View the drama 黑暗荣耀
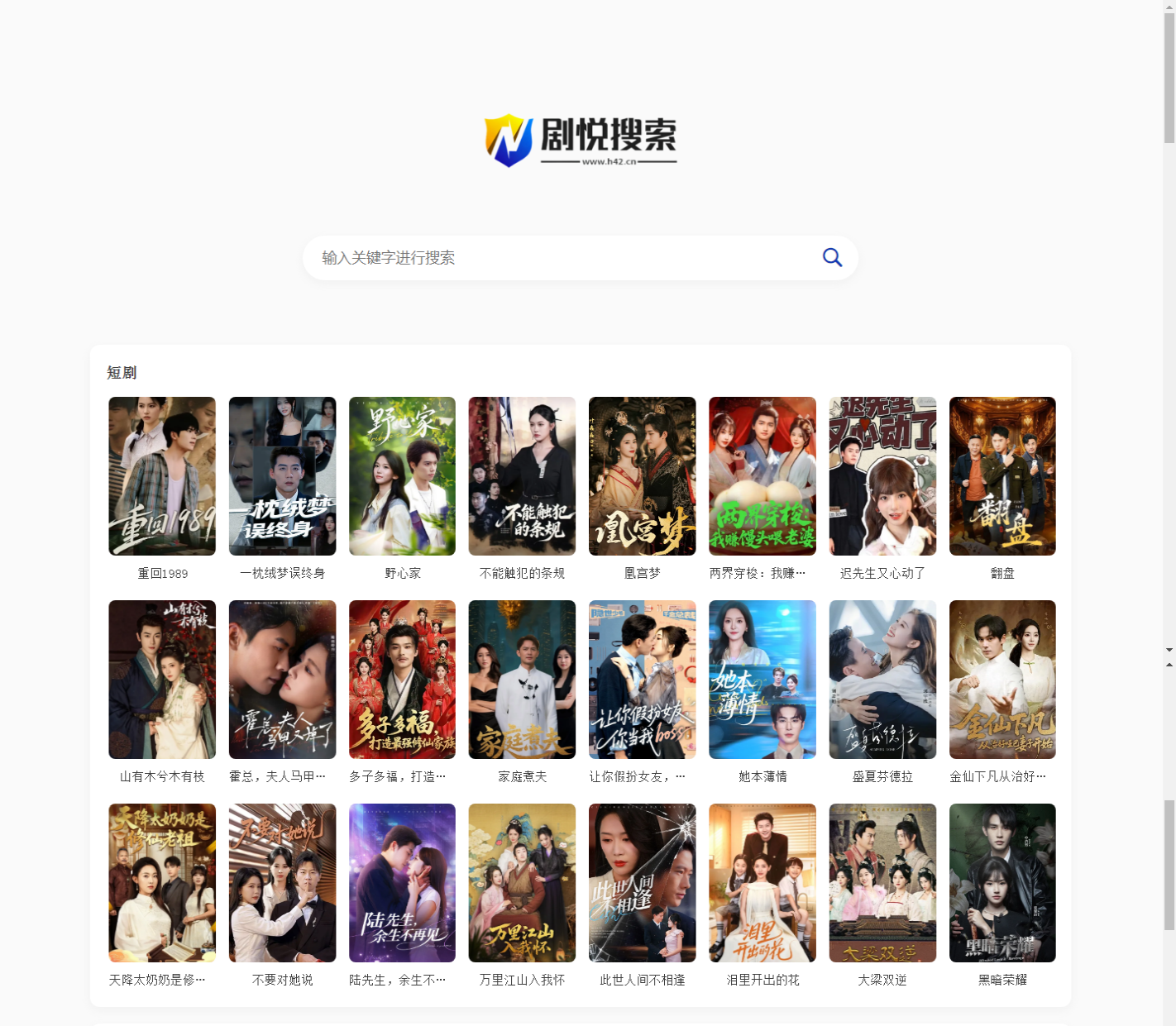 (x=1002, y=883)
